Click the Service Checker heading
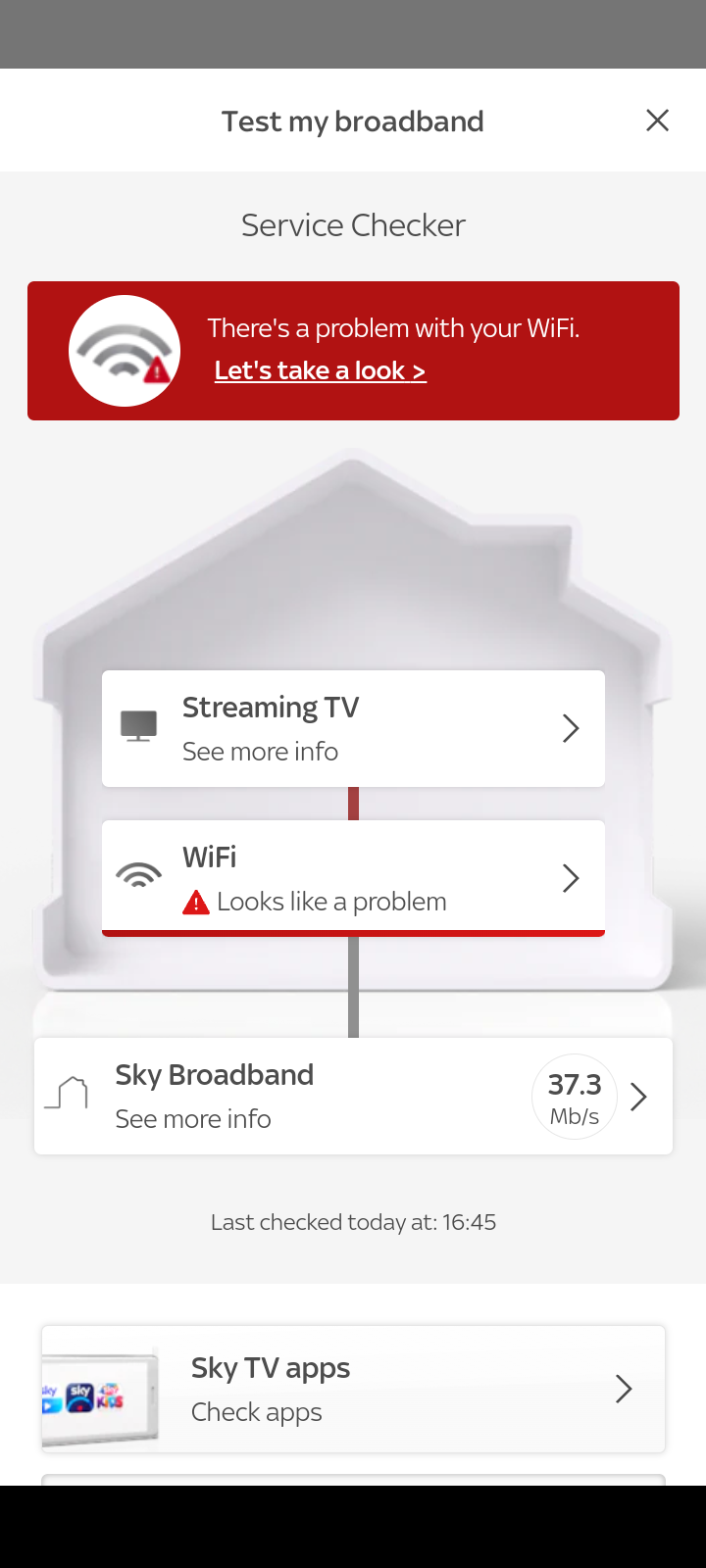This screenshot has height=1568, width=706. pos(353,224)
